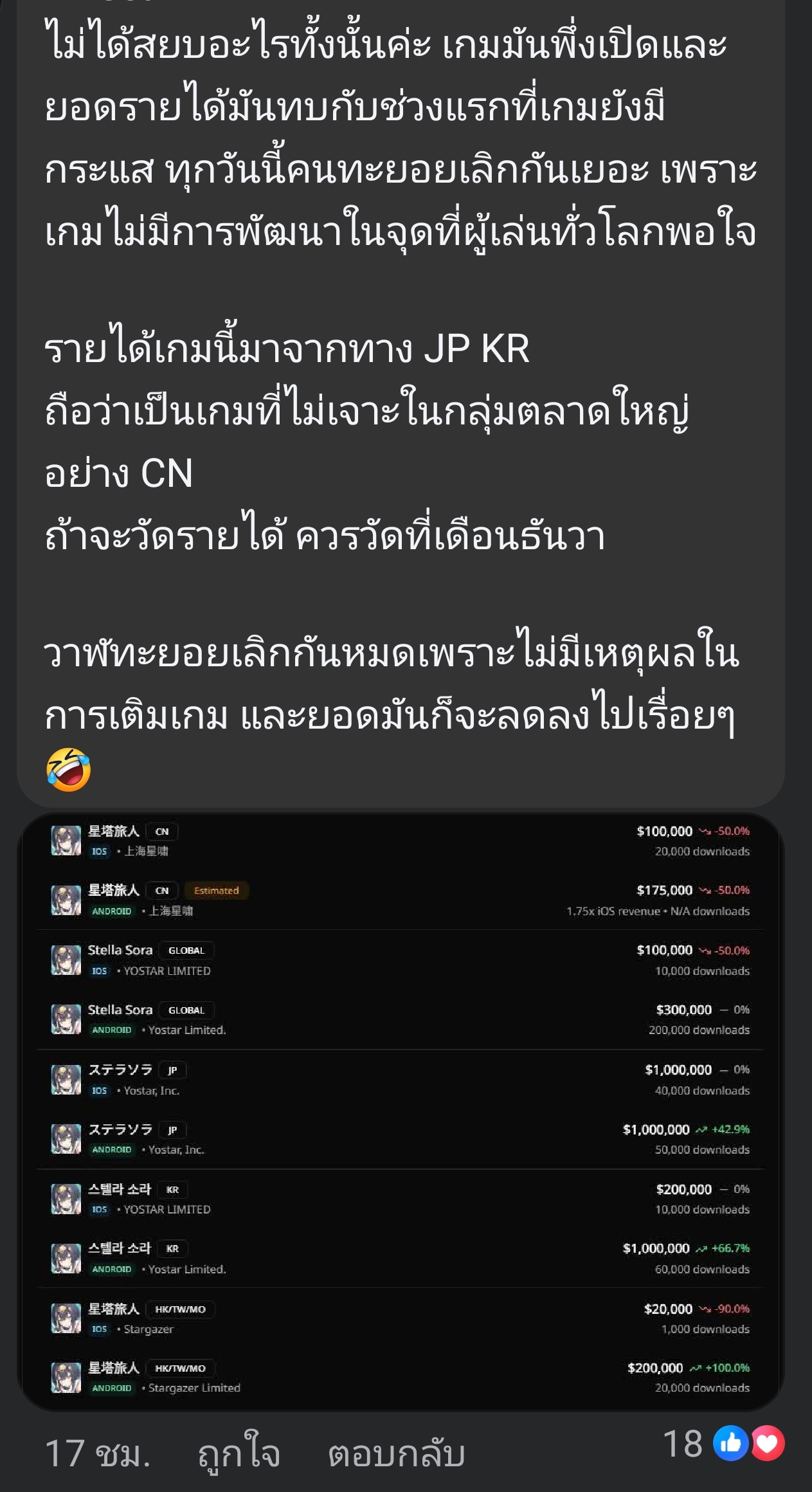Like this comment with ถูกใจ

tap(239, 1453)
